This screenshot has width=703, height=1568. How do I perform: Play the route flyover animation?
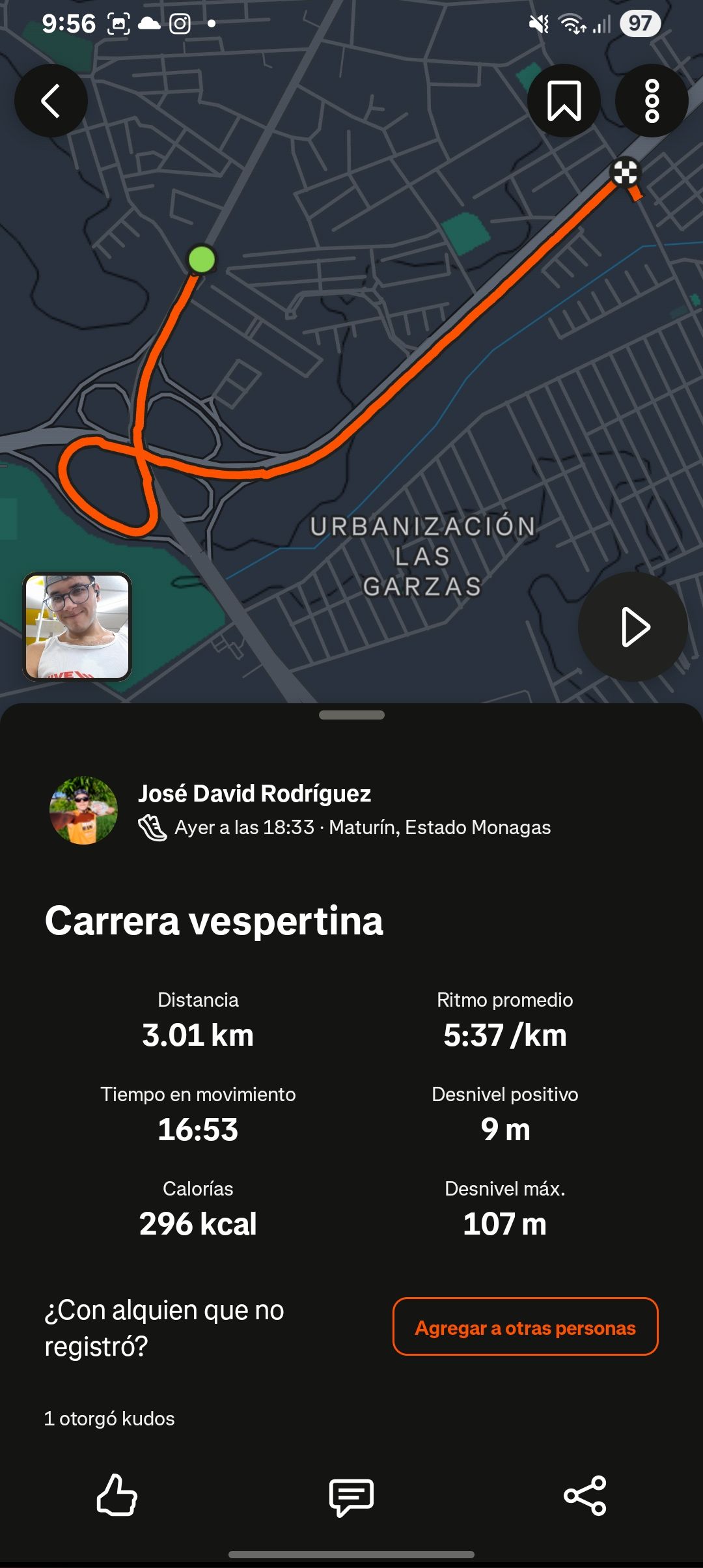(x=633, y=627)
